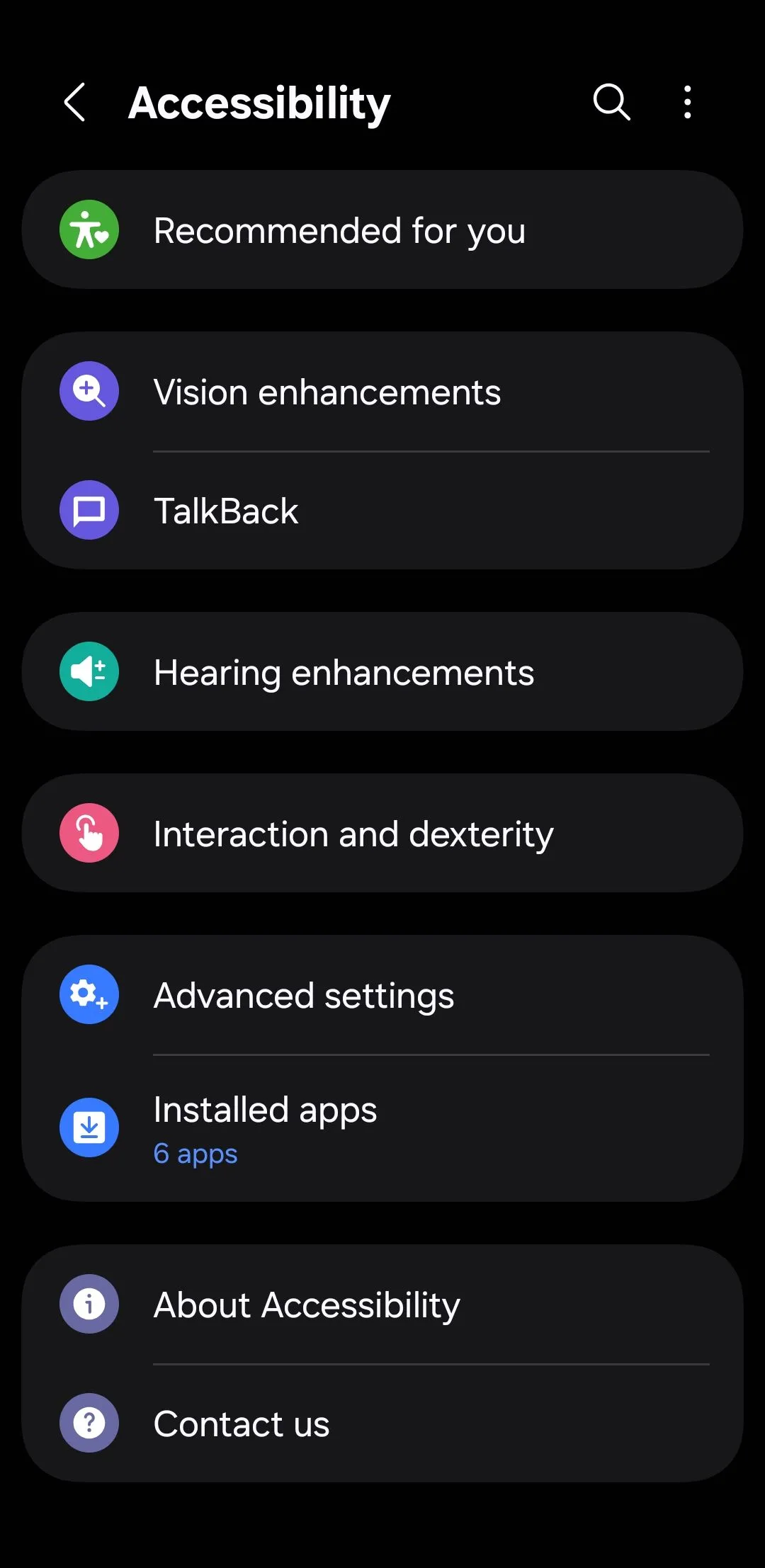
Task: Tap the Recommended for you accessibility icon
Action: coord(88,229)
